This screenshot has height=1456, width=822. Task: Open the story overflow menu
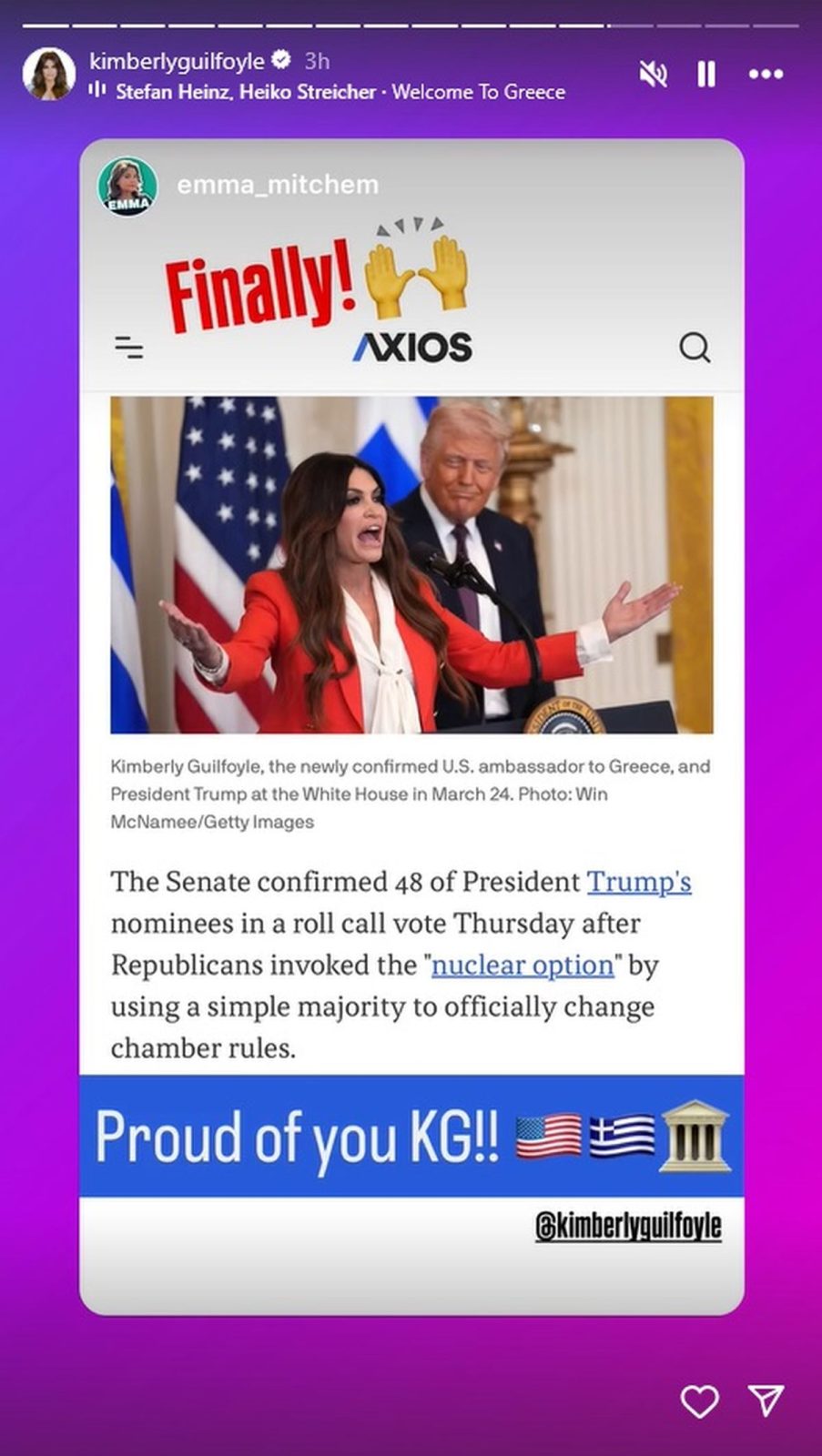(x=766, y=74)
